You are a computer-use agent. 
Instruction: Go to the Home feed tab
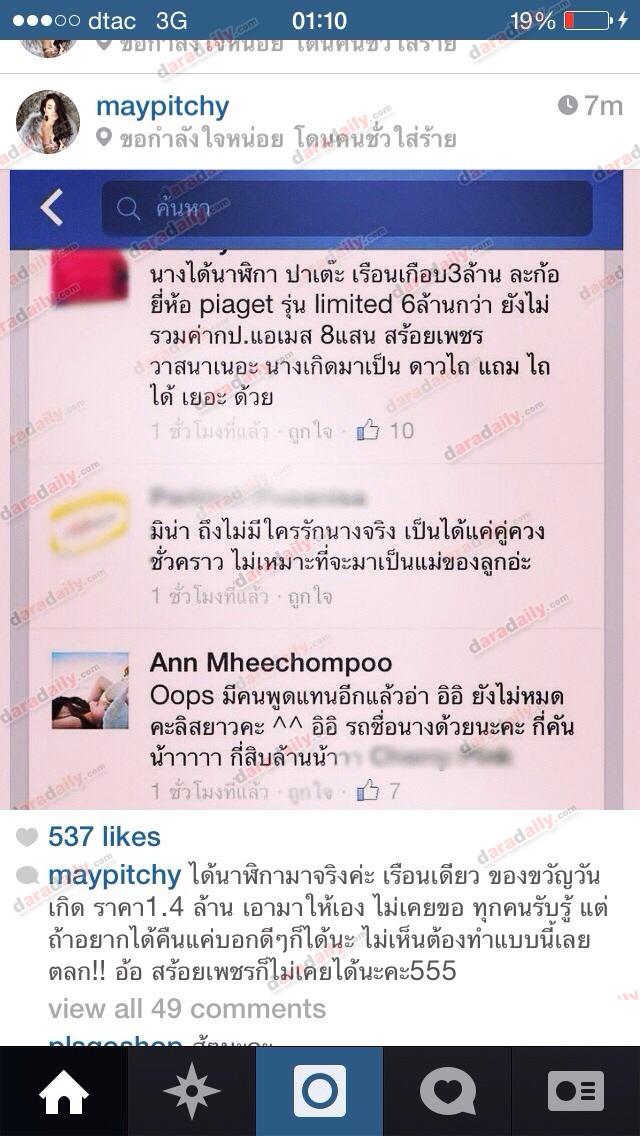[x=64, y=1091]
